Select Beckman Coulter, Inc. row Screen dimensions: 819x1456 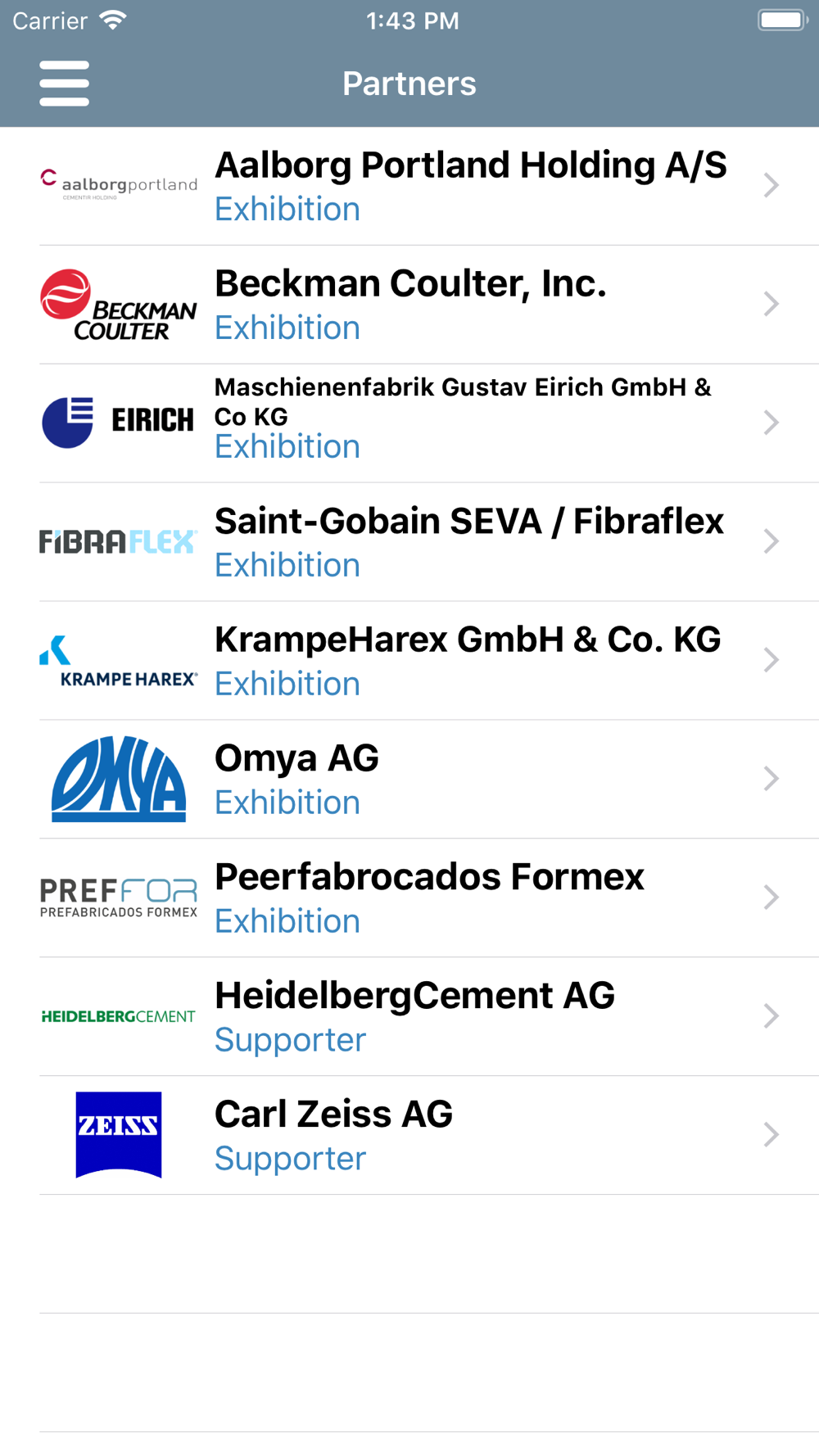point(409,305)
